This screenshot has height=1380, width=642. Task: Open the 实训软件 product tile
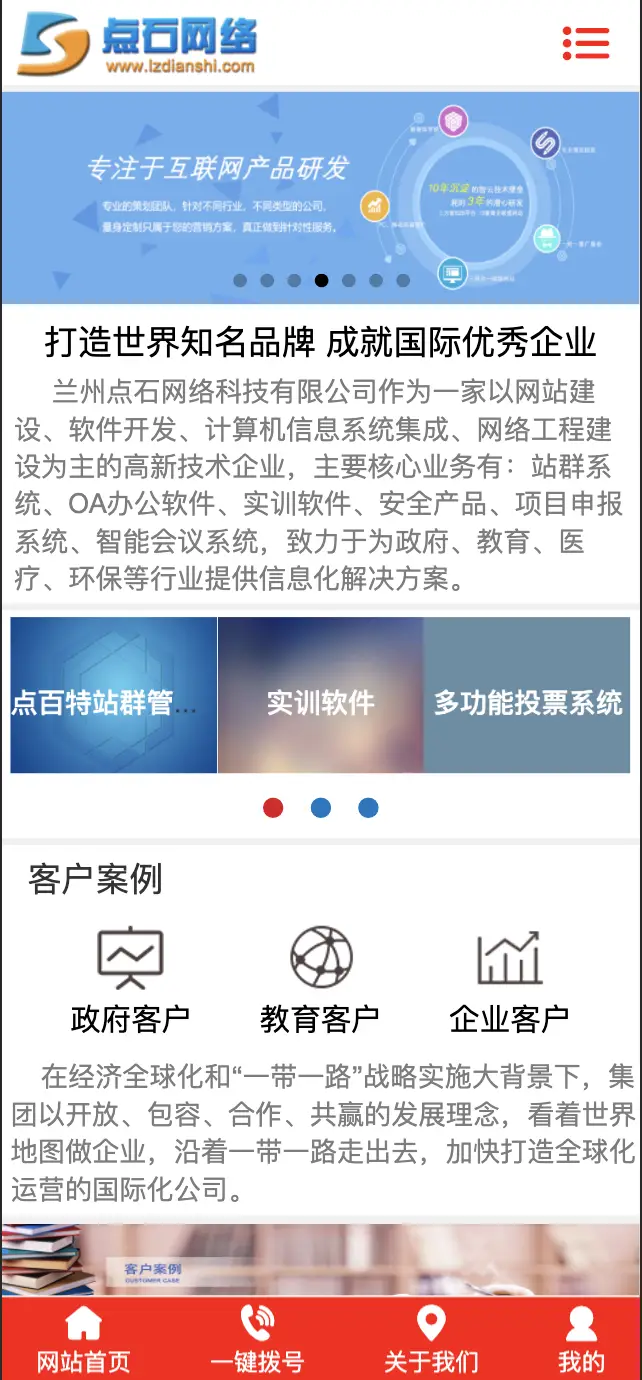(x=320, y=695)
